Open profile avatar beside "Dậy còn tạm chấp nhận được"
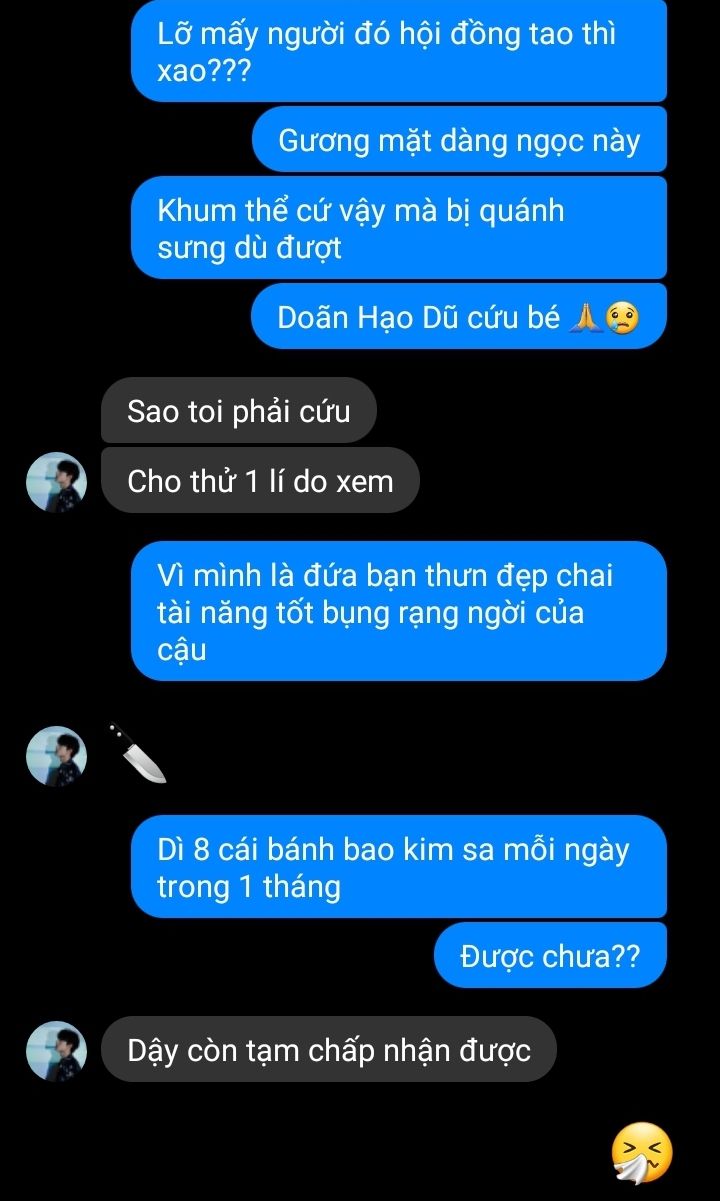The height and width of the screenshot is (1201, 720). pyautogui.click(x=56, y=1051)
